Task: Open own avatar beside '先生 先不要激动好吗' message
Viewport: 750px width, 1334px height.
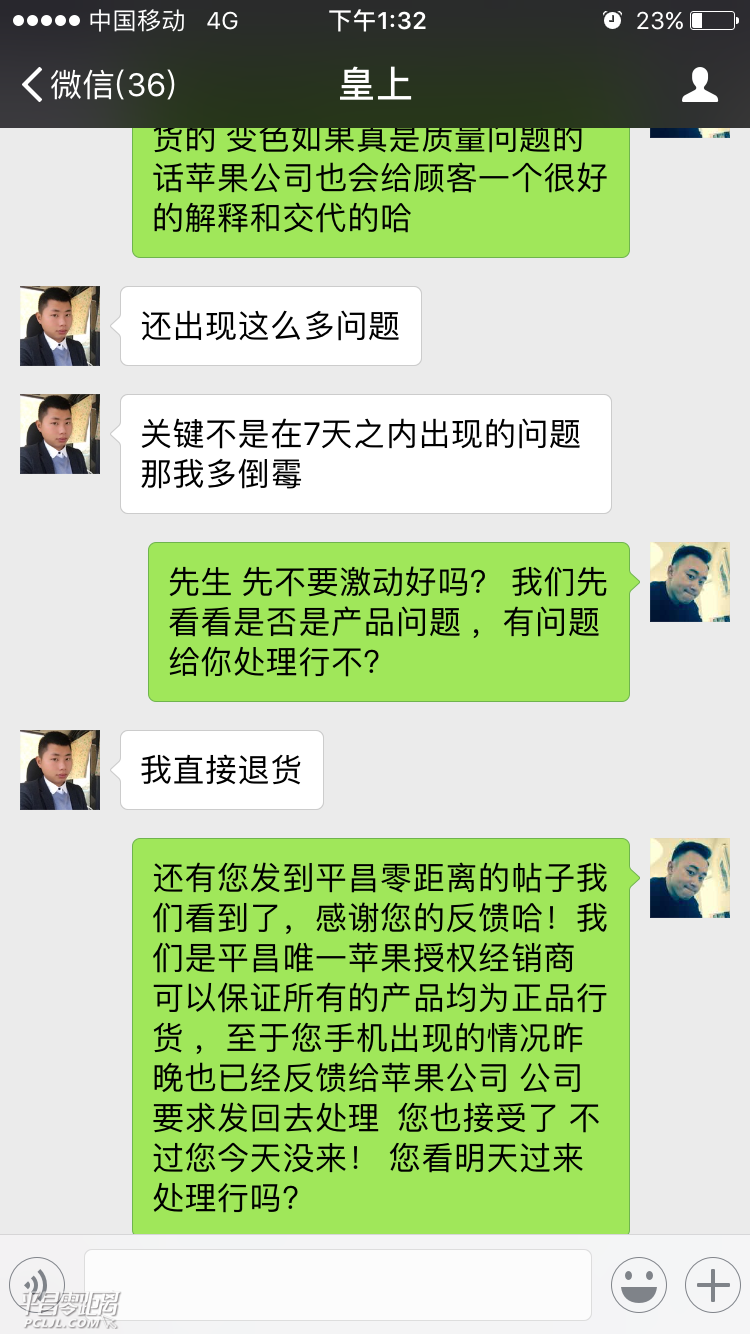Action: tap(689, 582)
